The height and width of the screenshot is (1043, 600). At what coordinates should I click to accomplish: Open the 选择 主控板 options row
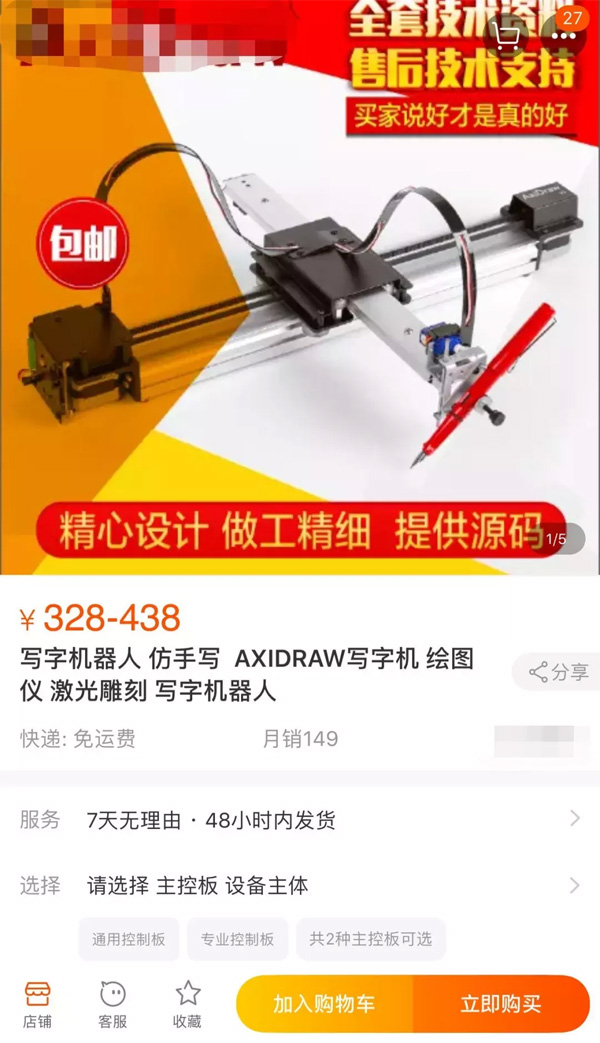(300, 885)
